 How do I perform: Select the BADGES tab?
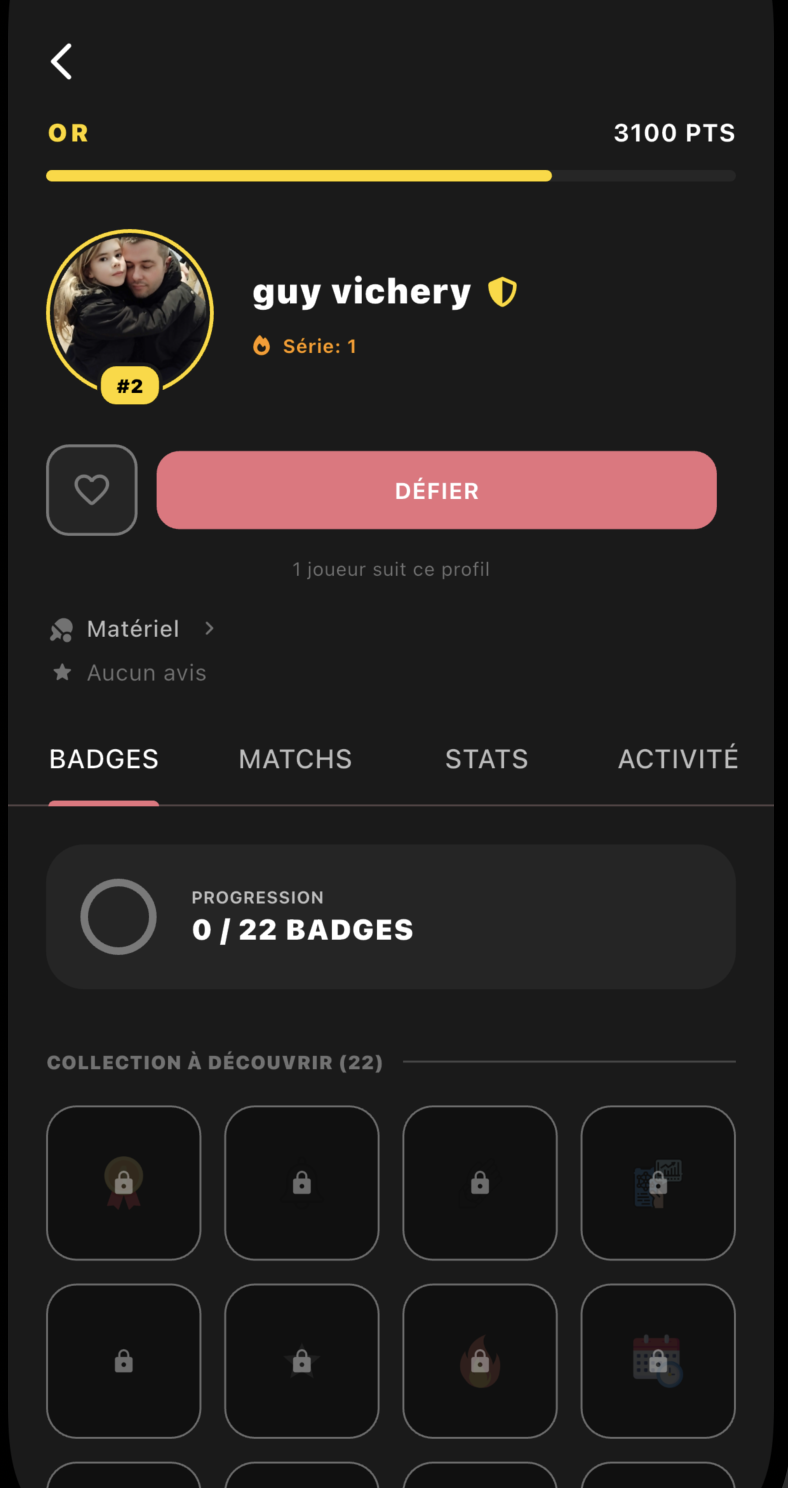(104, 759)
